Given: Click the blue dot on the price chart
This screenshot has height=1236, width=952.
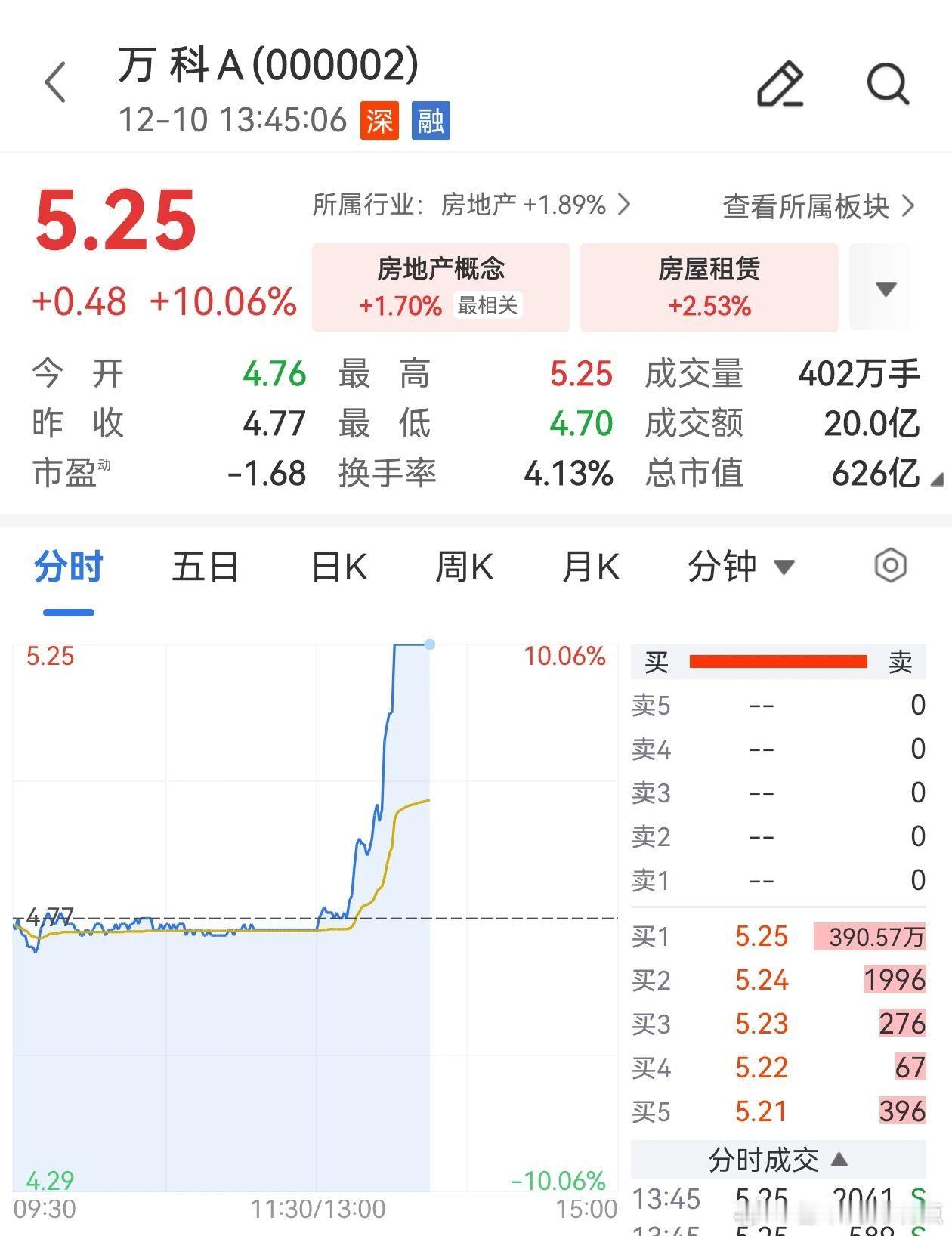Looking at the screenshot, I should [429, 644].
